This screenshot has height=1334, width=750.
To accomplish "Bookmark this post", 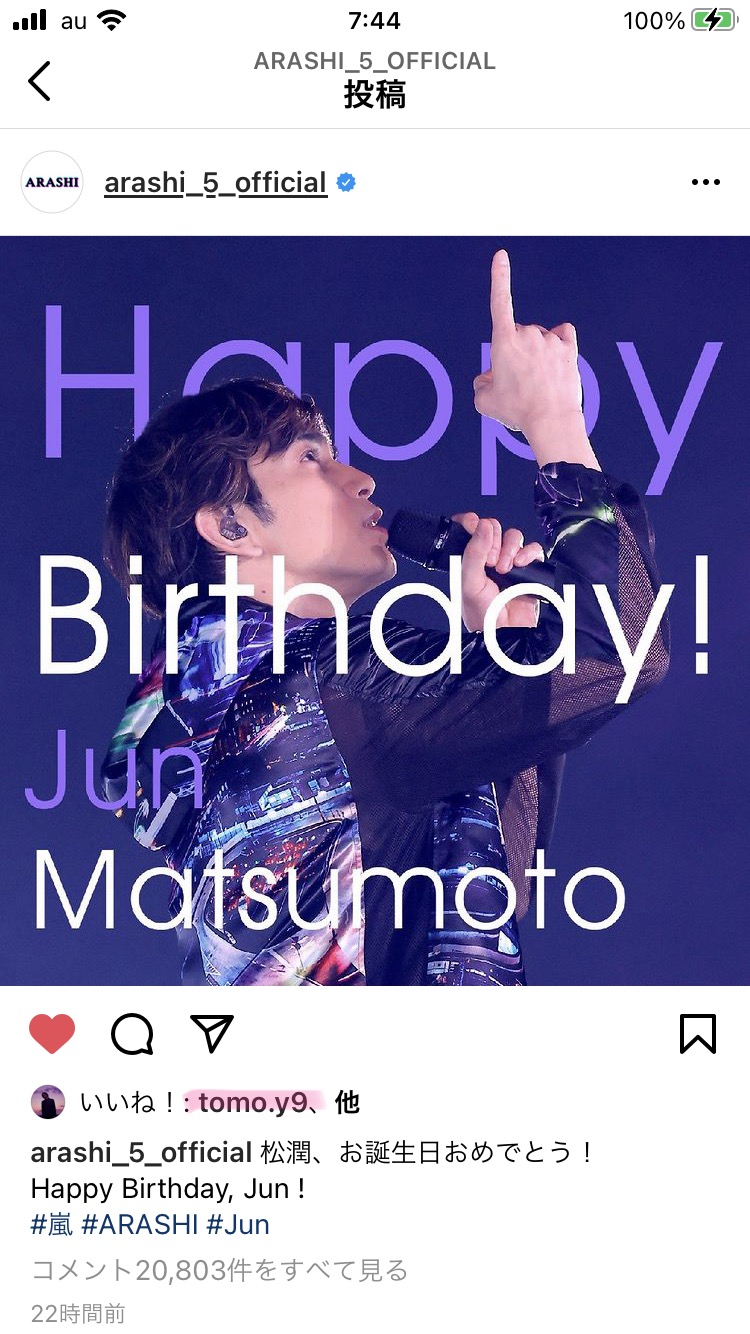I will [x=698, y=1034].
